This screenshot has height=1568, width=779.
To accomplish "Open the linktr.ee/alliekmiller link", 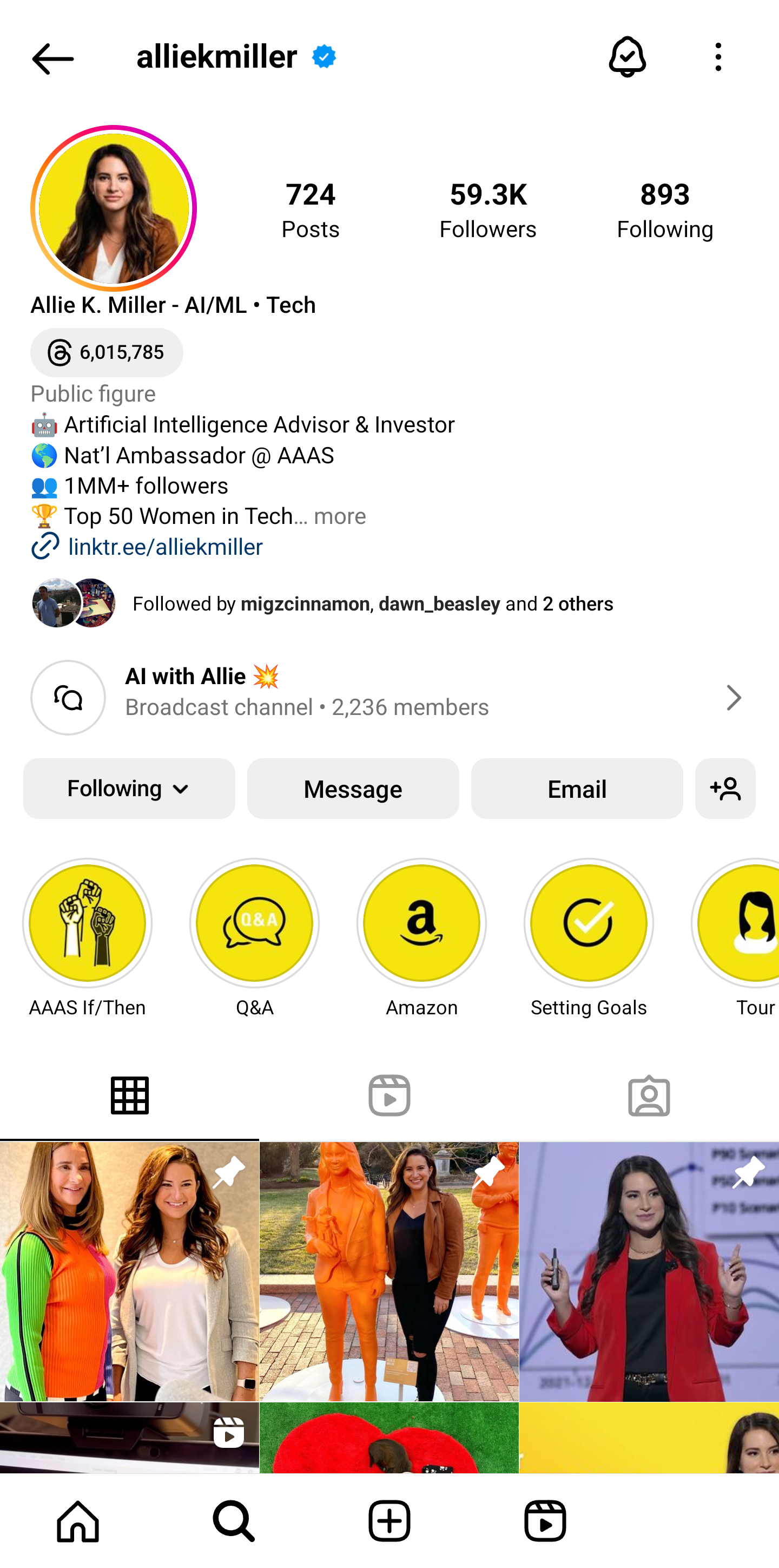I will (x=165, y=547).
